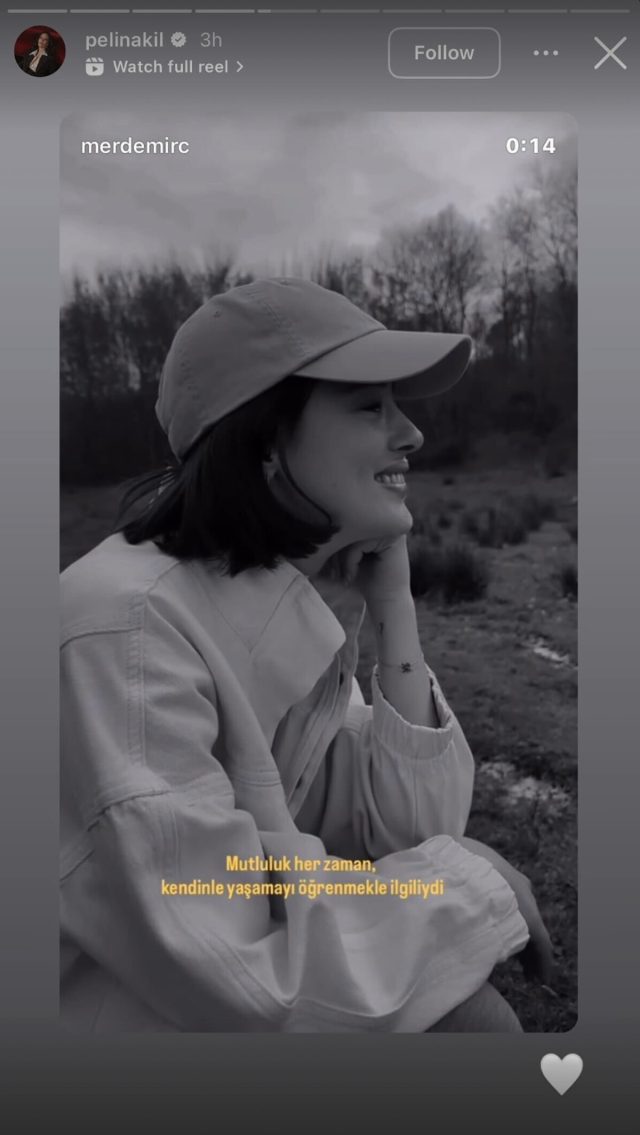
Task: Like this story with the heart
Action: click(561, 1074)
